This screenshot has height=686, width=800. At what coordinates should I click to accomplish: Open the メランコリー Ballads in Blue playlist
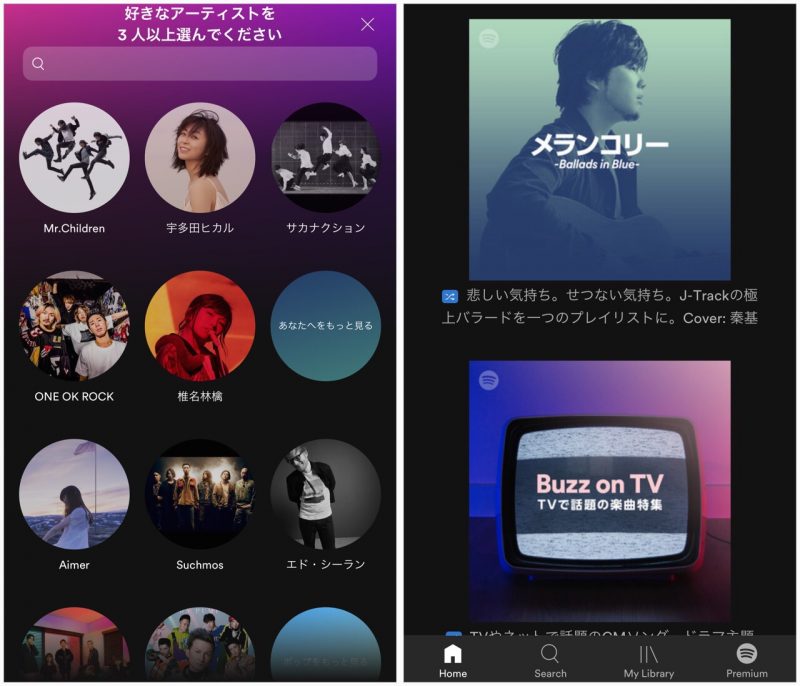(600, 150)
